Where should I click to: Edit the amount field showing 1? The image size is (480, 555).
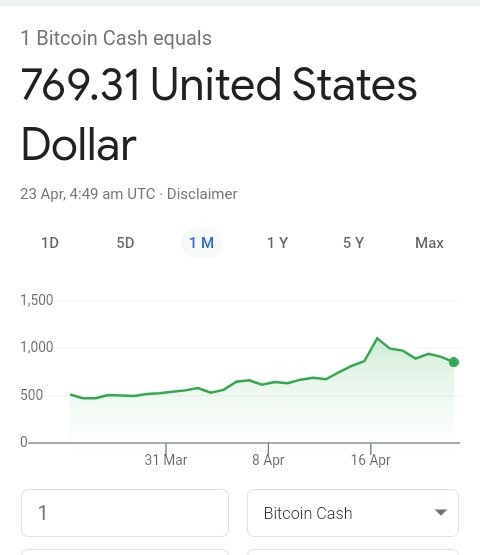[x=125, y=513]
